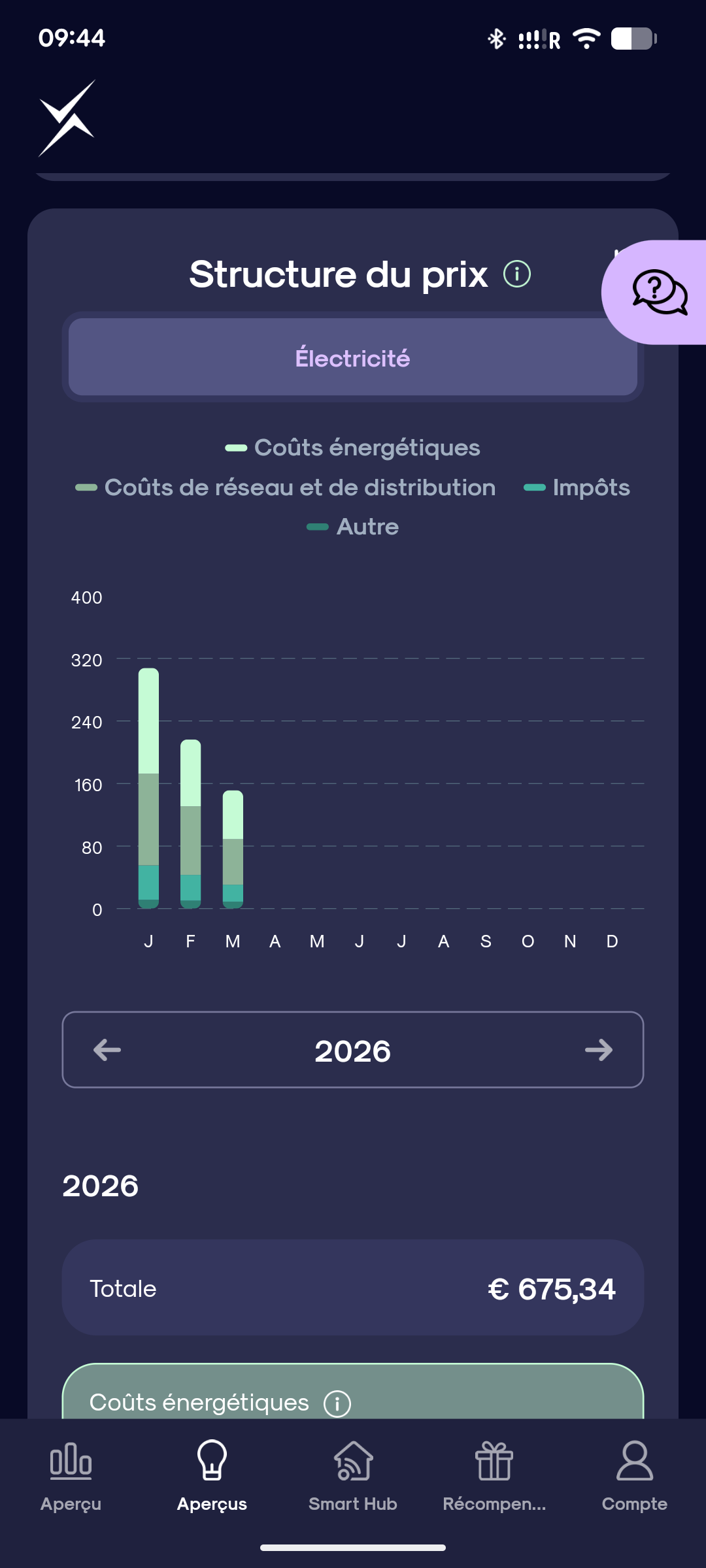Go to the next year
Image resolution: width=706 pixels, height=1568 pixels.
[x=598, y=1050]
